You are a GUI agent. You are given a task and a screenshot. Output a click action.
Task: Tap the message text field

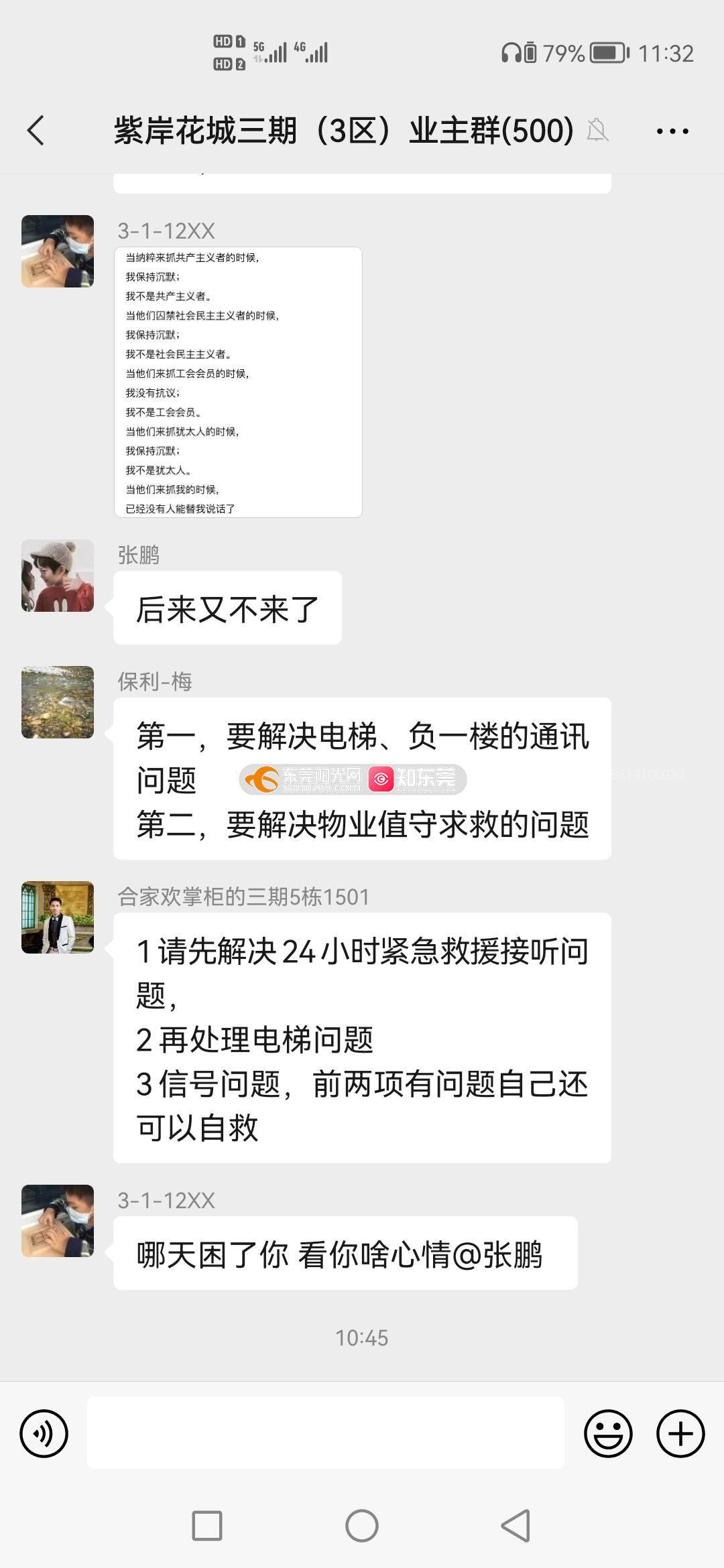326,1433
